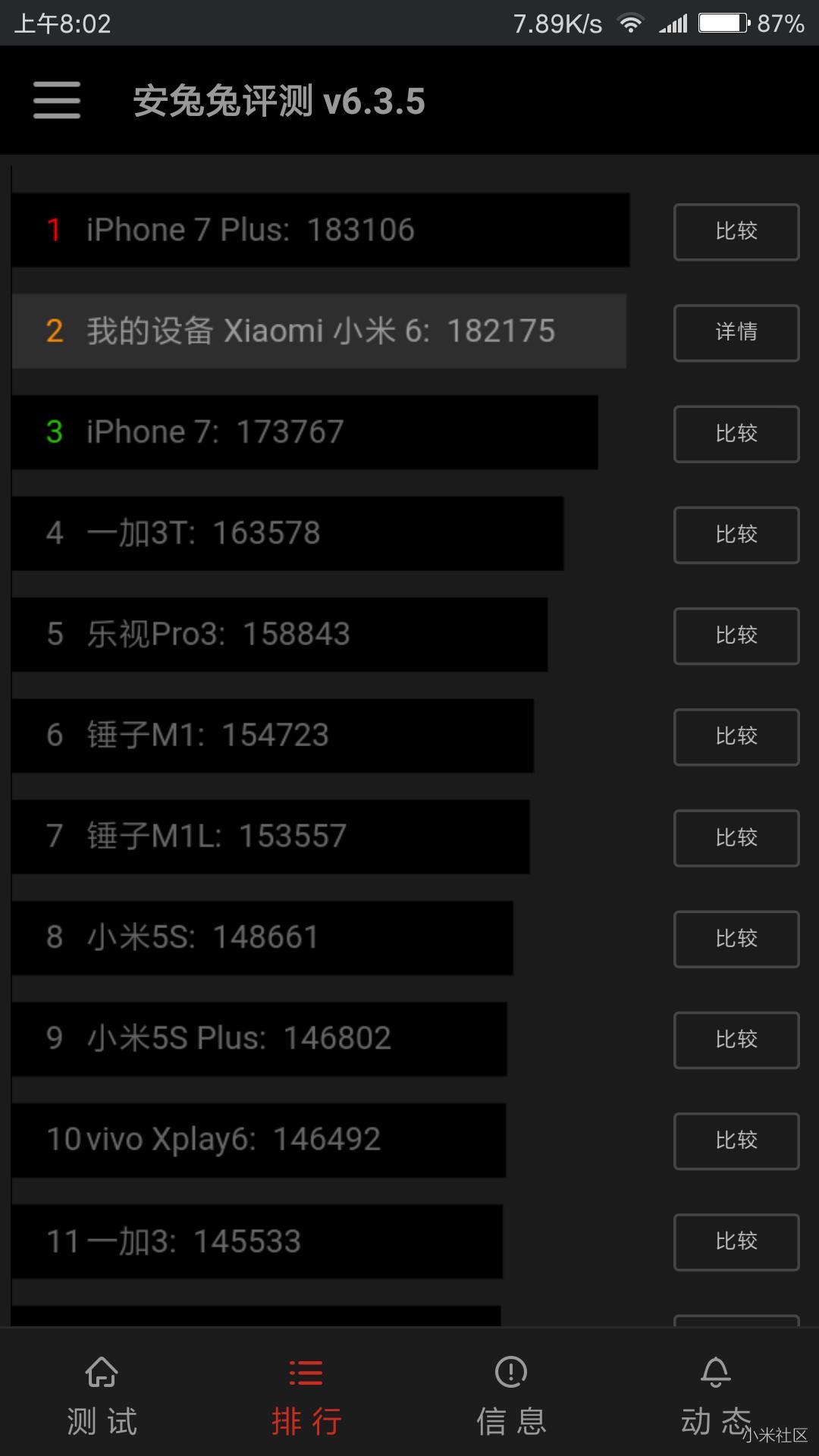Open the hamburger drawer menu
This screenshot has height=1456, width=819.
(x=57, y=100)
